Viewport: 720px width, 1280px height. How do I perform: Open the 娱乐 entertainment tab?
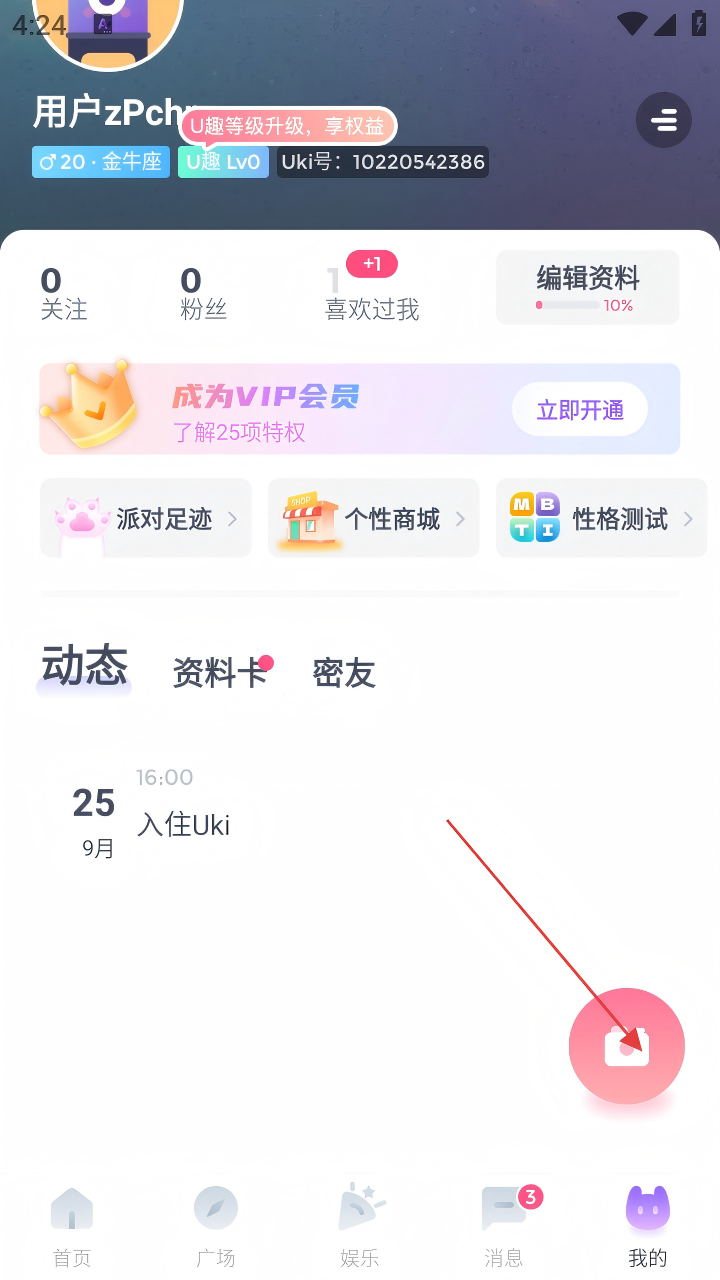(x=360, y=1227)
